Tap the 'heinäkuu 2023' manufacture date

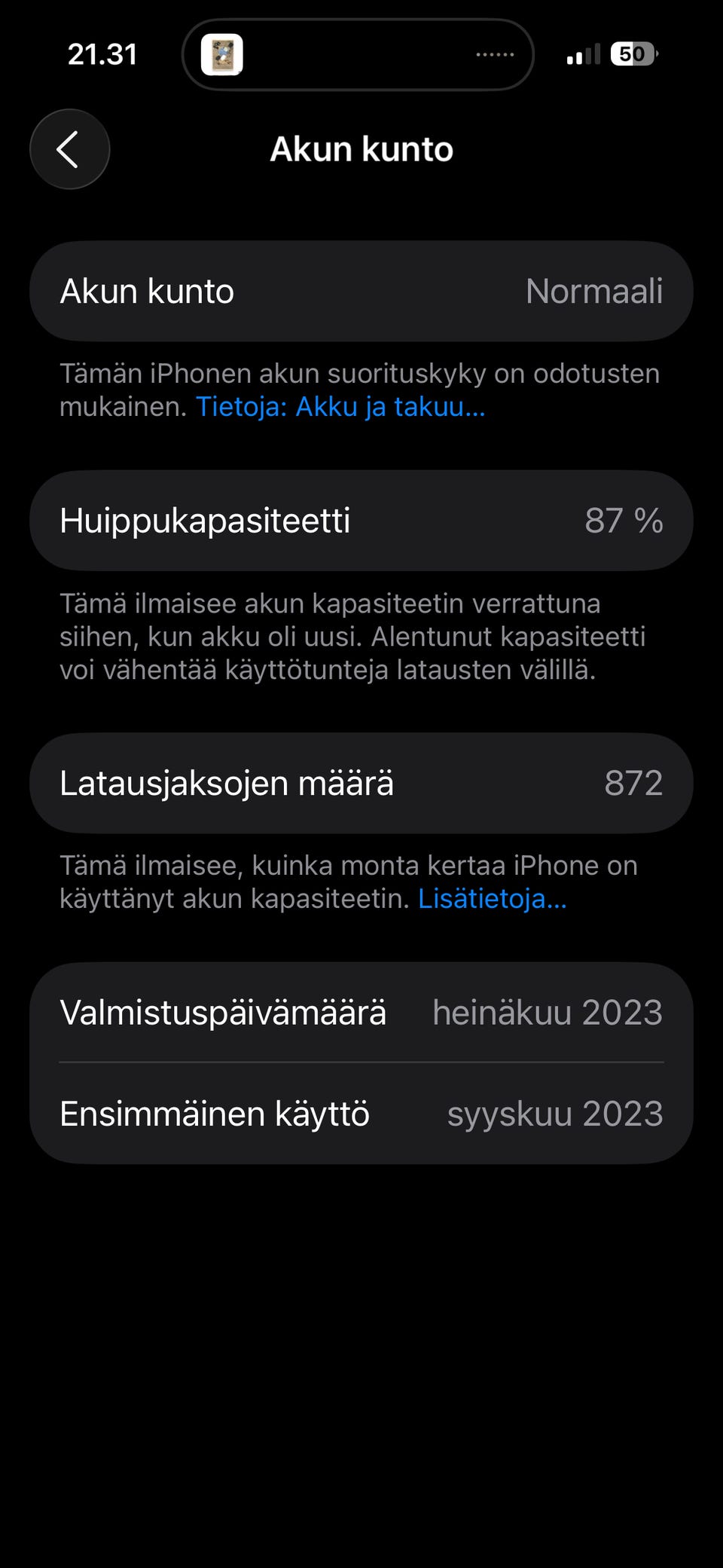pos(547,1012)
